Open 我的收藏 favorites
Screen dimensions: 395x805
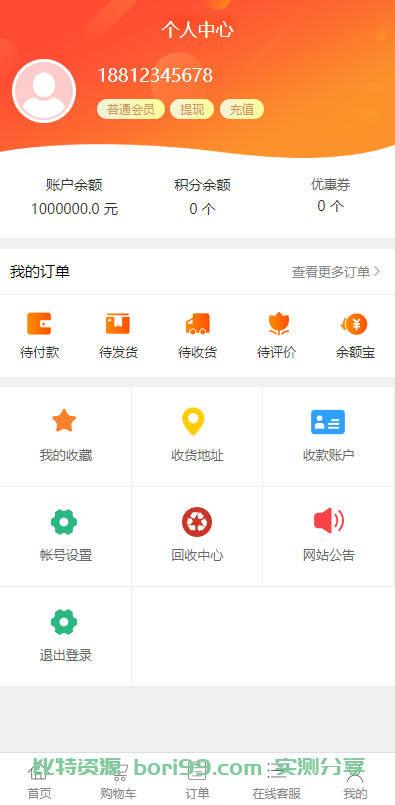click(x=66, y=436)
